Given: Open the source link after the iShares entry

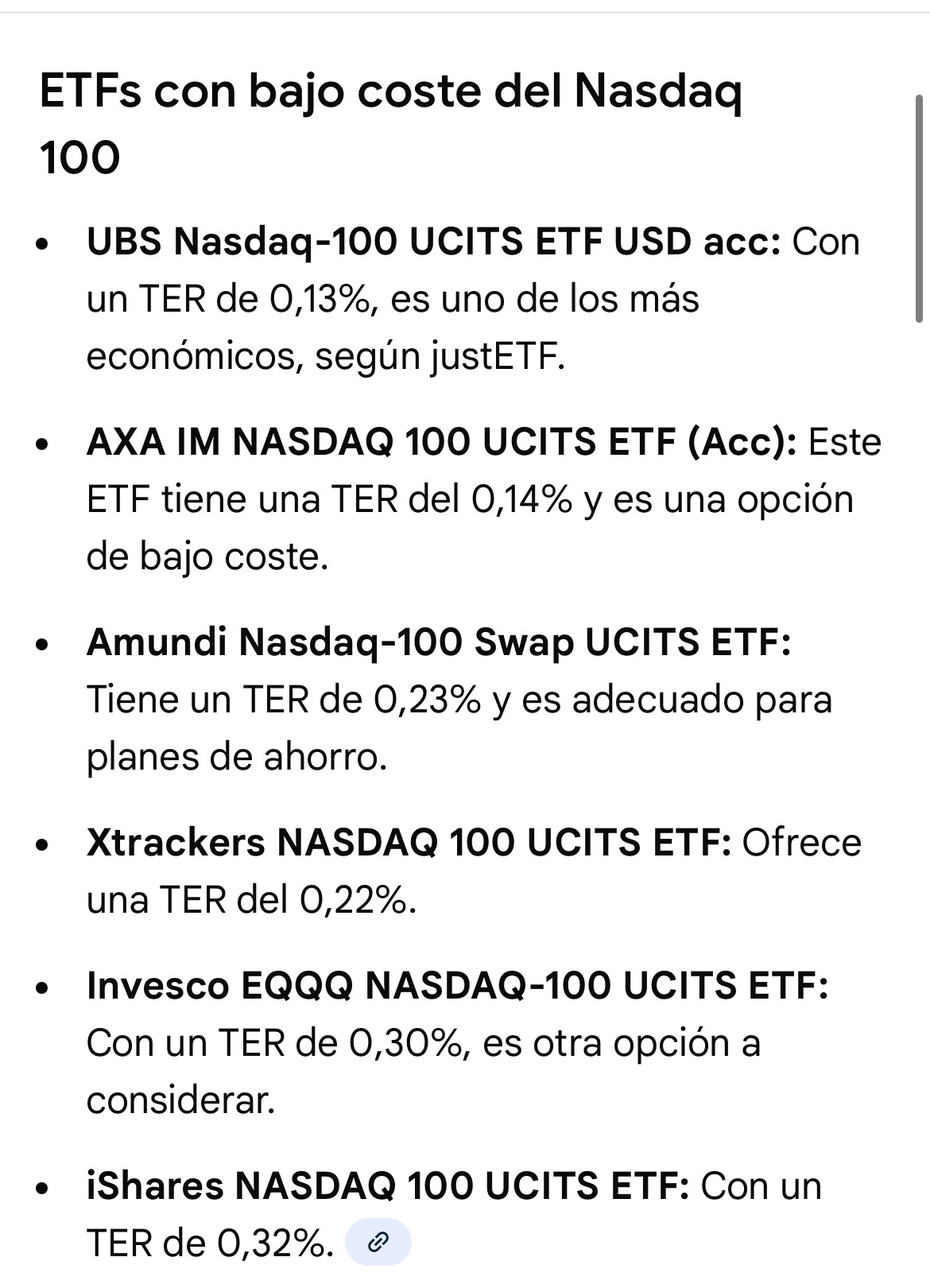Looking at the screenshot, I should pyautogui.click(x=379, y=1242).
